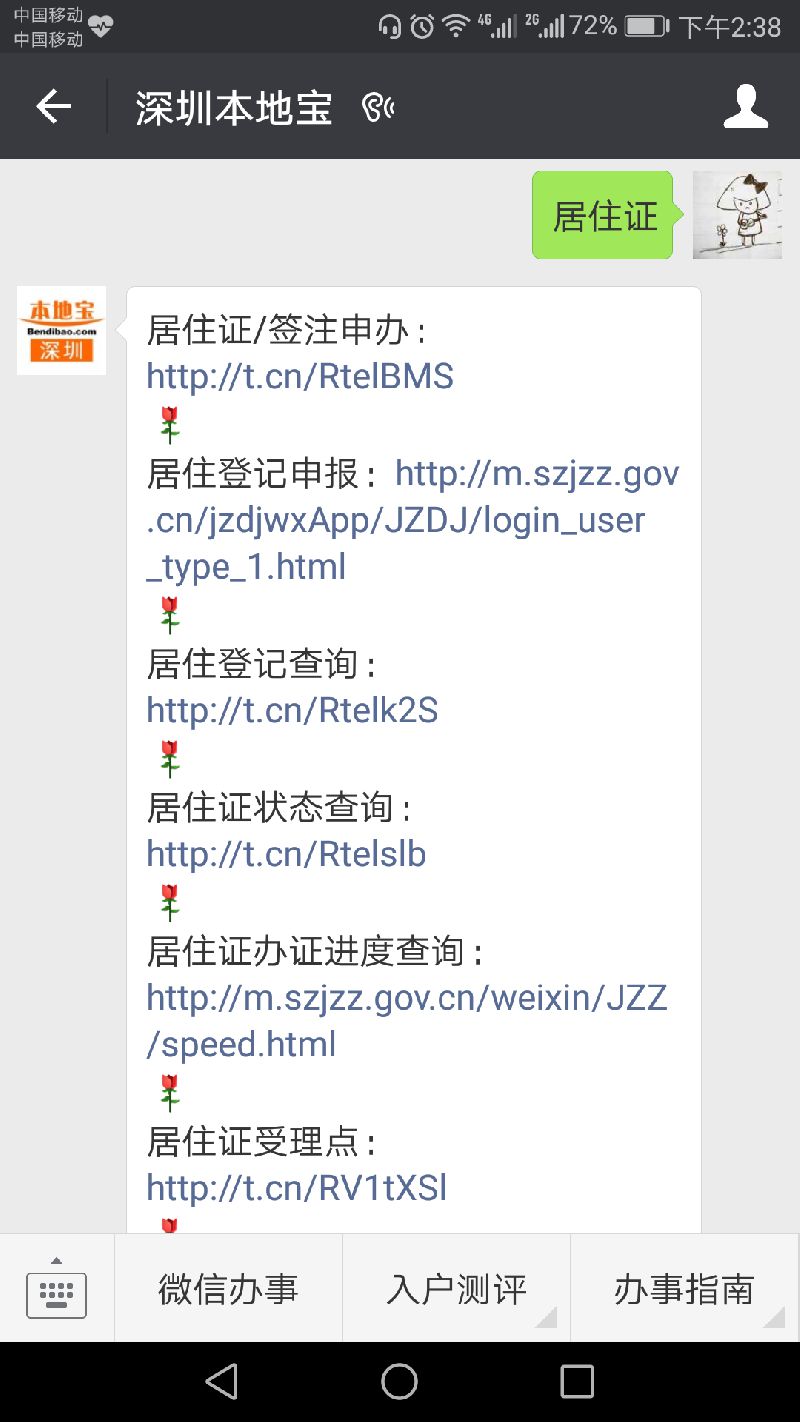This screenshot has height=1422, width=800.
Task: Go back from 深圳本地宝 chat
Action: point(53,106)
